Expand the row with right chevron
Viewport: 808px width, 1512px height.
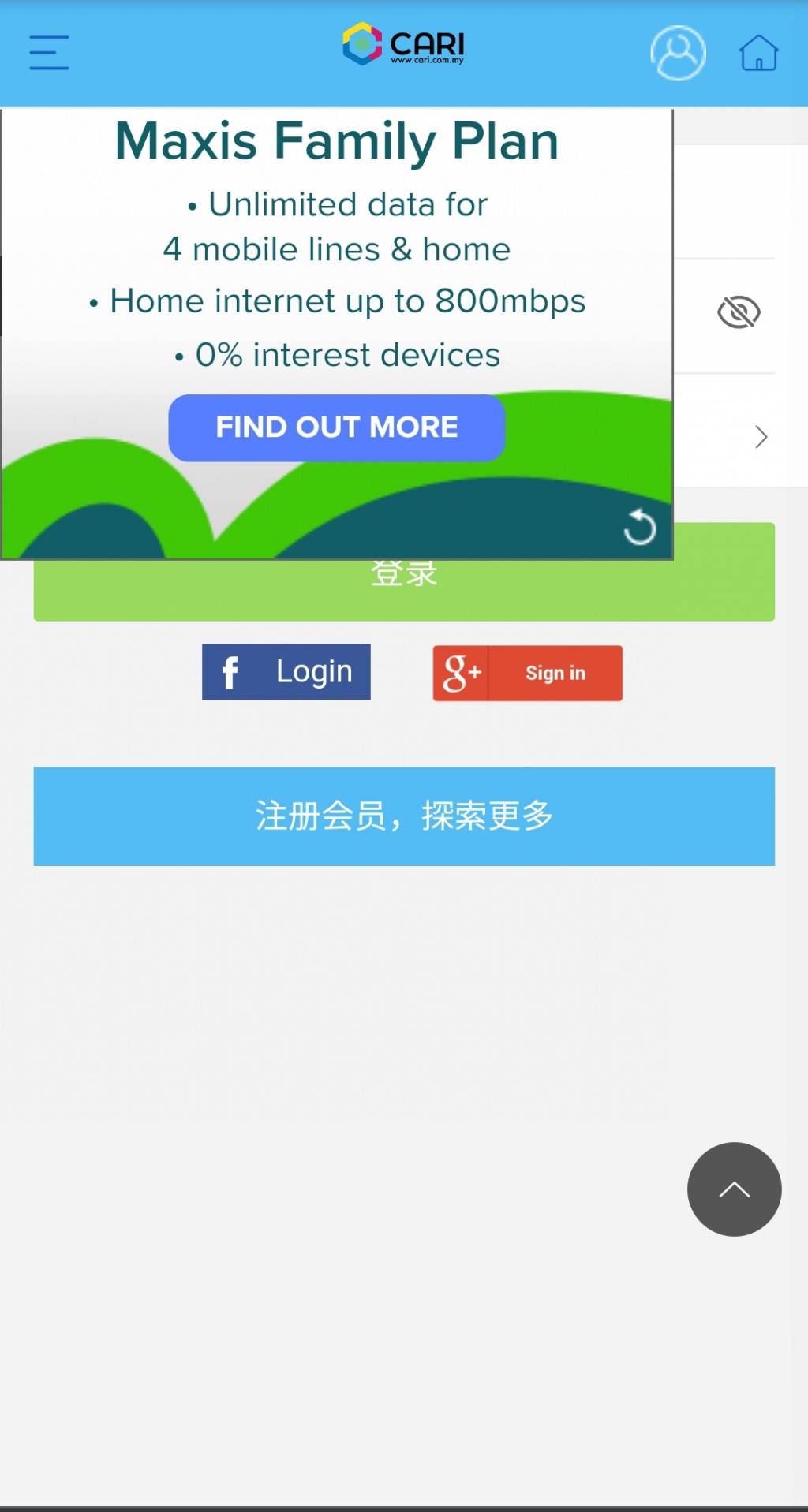click(x=761, y=437)
